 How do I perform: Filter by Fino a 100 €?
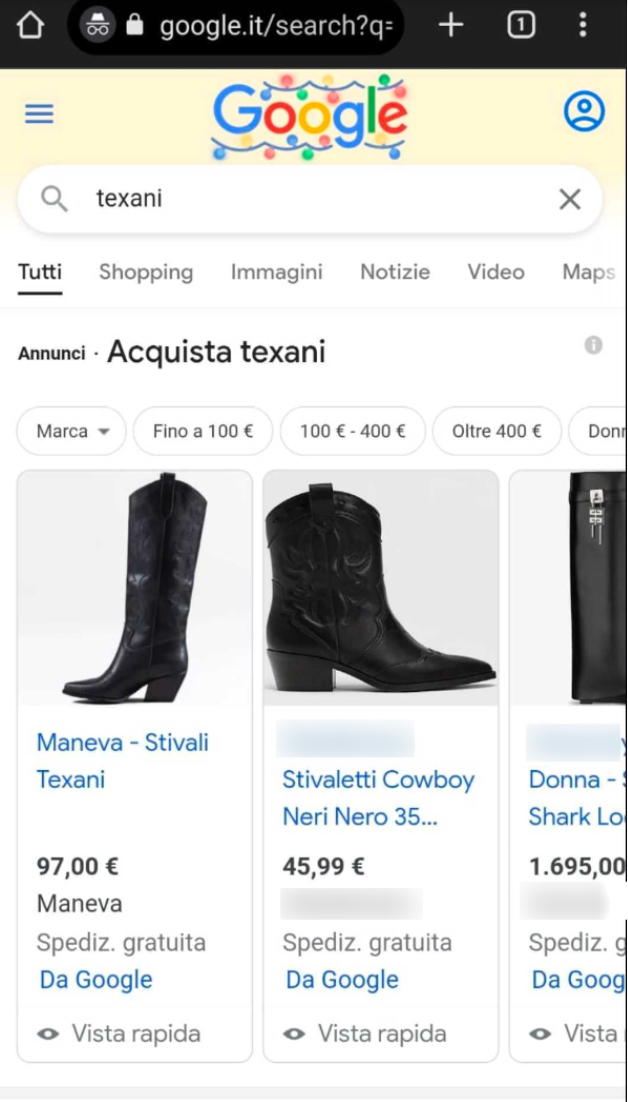203,431
